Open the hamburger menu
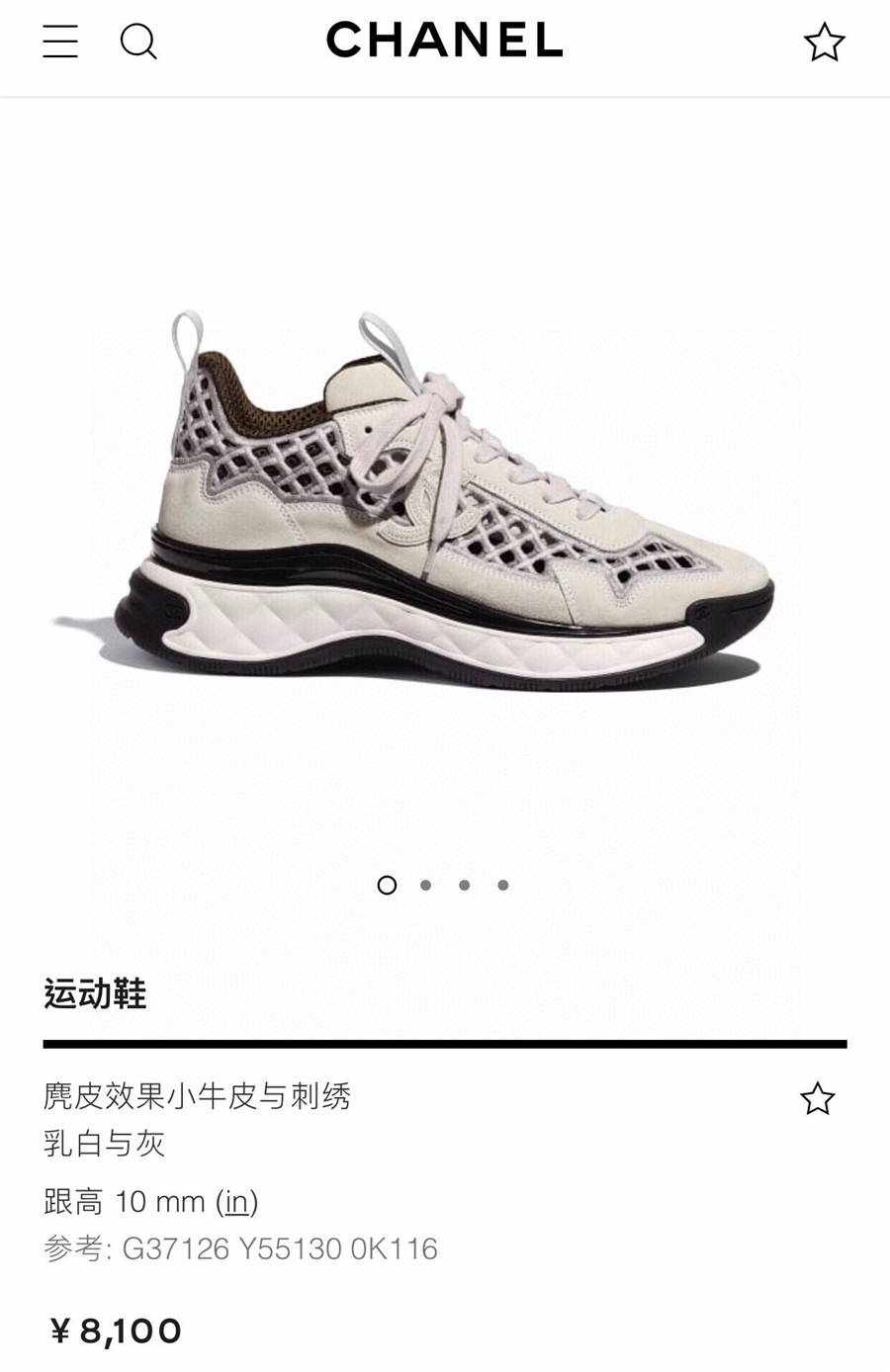The image size is (890, 1372). 60,42
